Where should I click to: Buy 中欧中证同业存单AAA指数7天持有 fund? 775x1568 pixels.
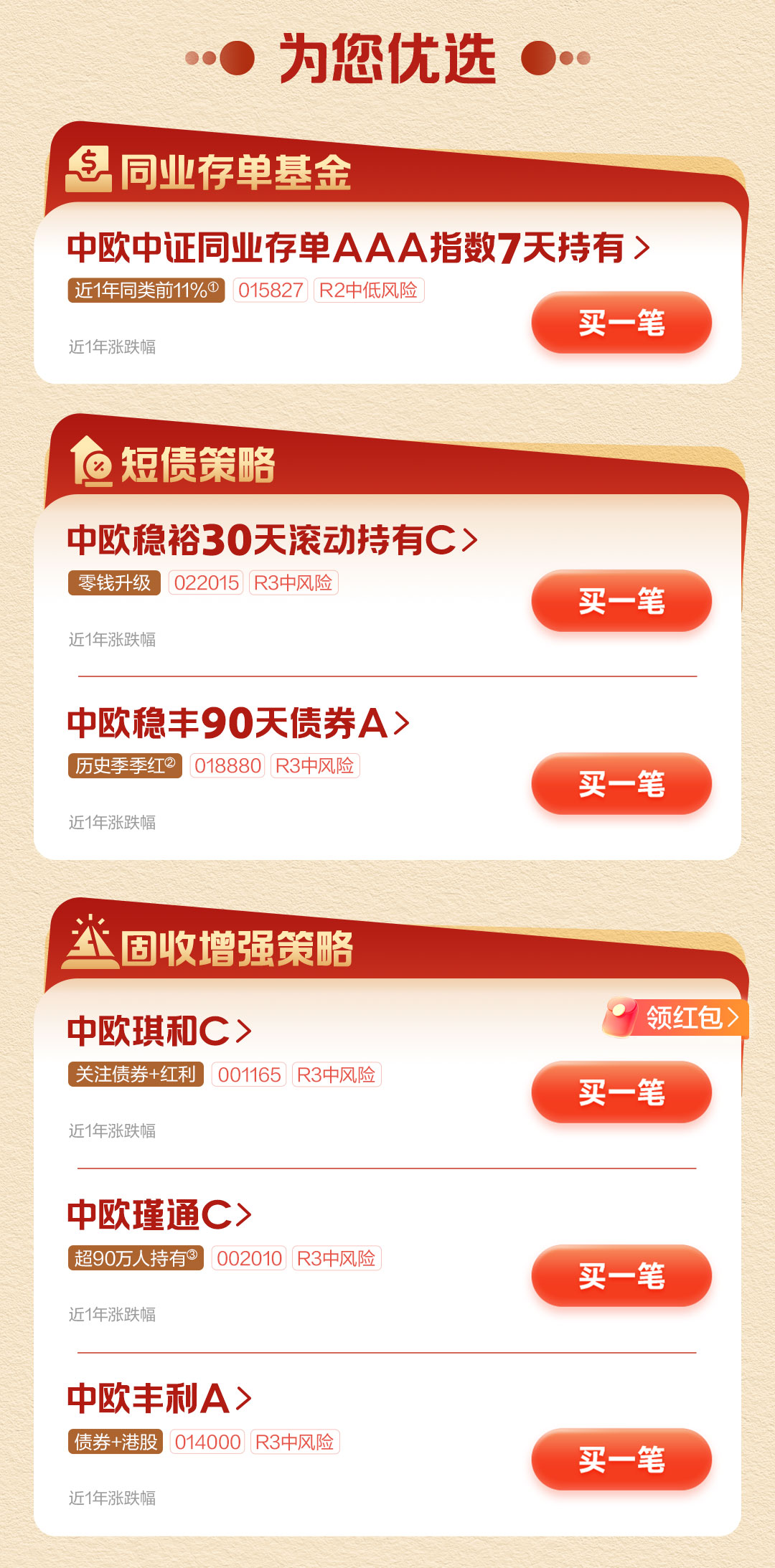621,323
